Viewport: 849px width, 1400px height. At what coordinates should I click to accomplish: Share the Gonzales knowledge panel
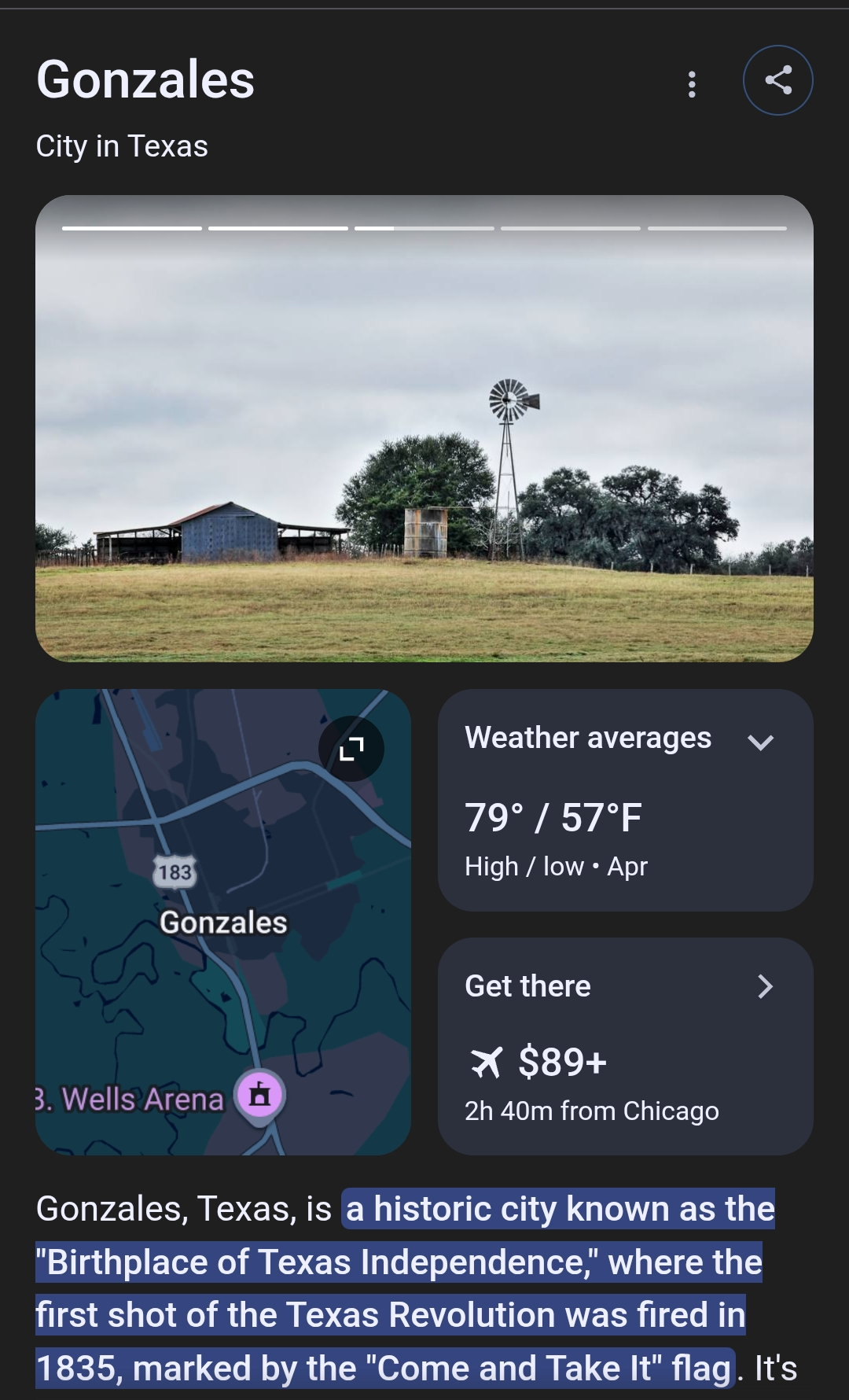(777, 80)
